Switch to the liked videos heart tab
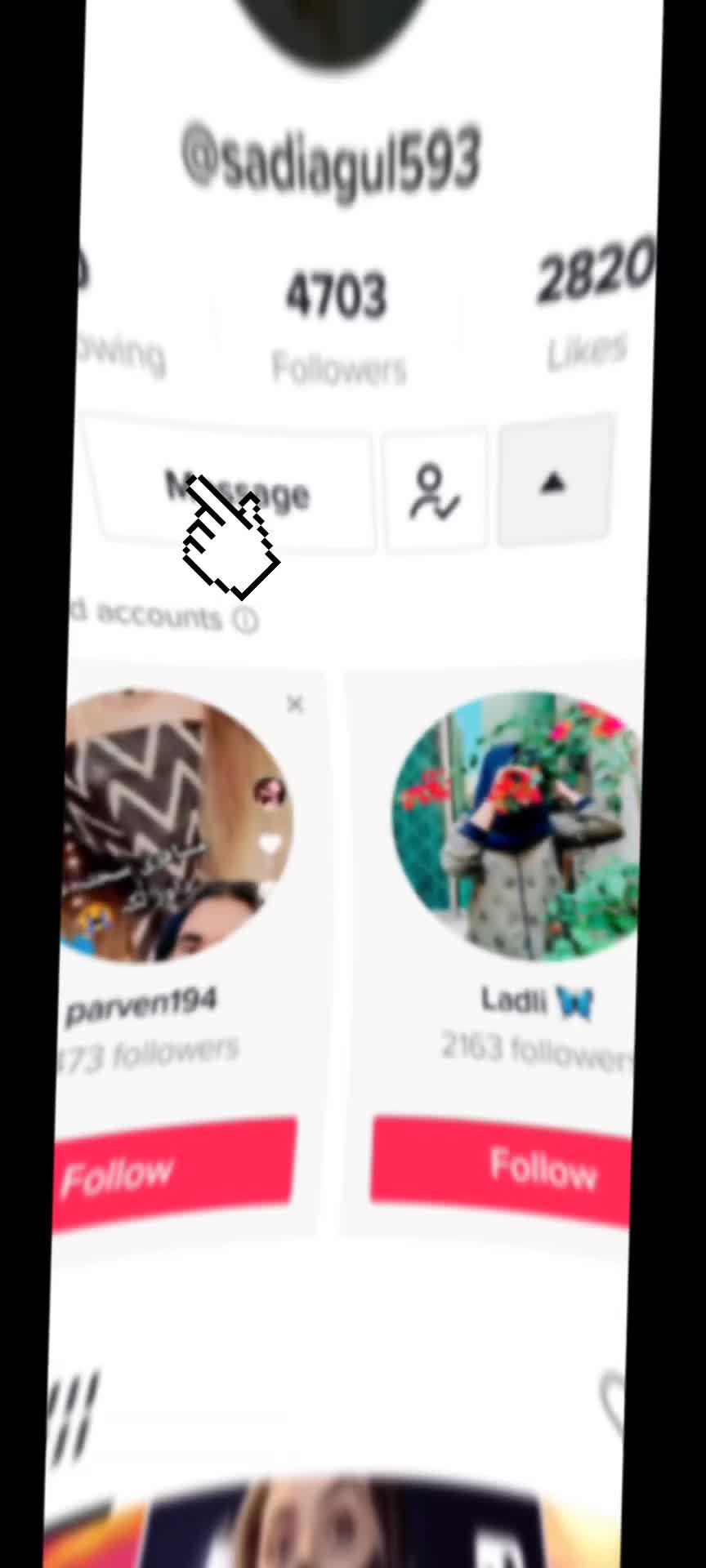Screen dimensions: 706x1568 coord(613,1406)
